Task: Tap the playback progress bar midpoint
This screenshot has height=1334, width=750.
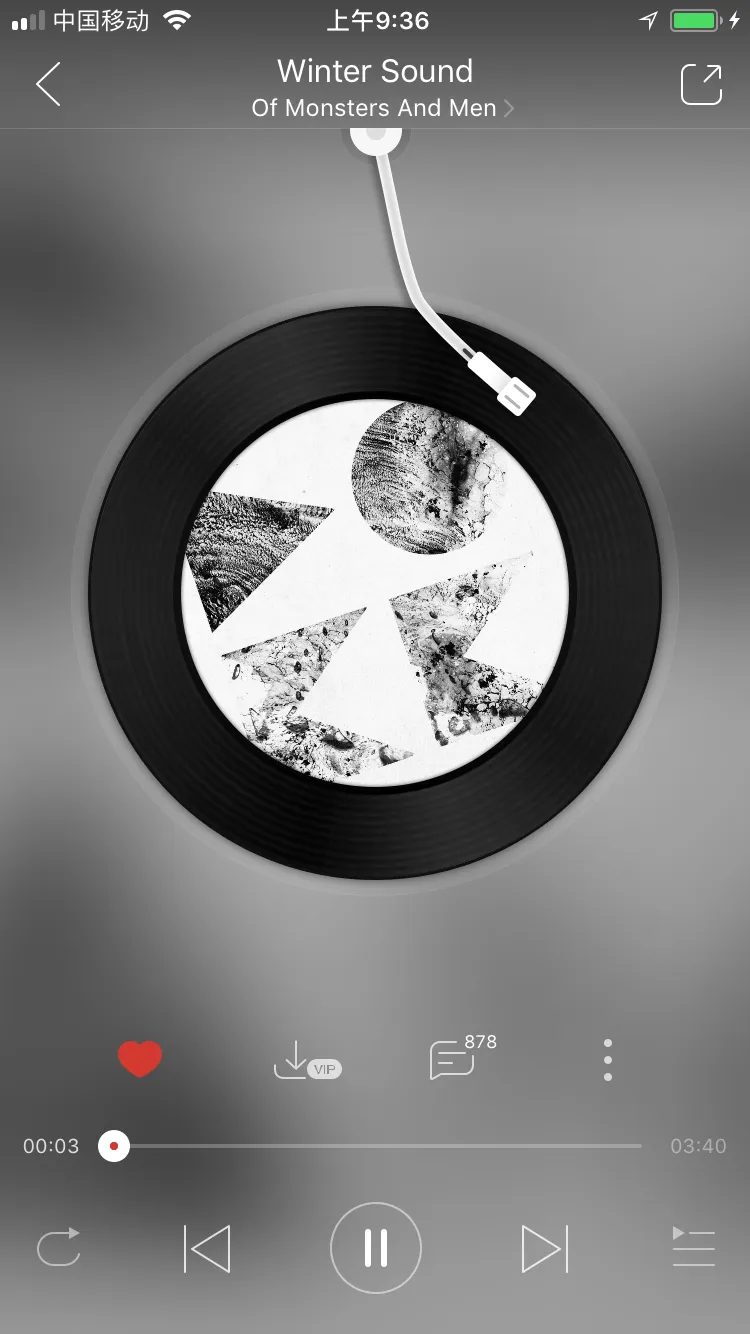Action: [x=378, y=1146]
